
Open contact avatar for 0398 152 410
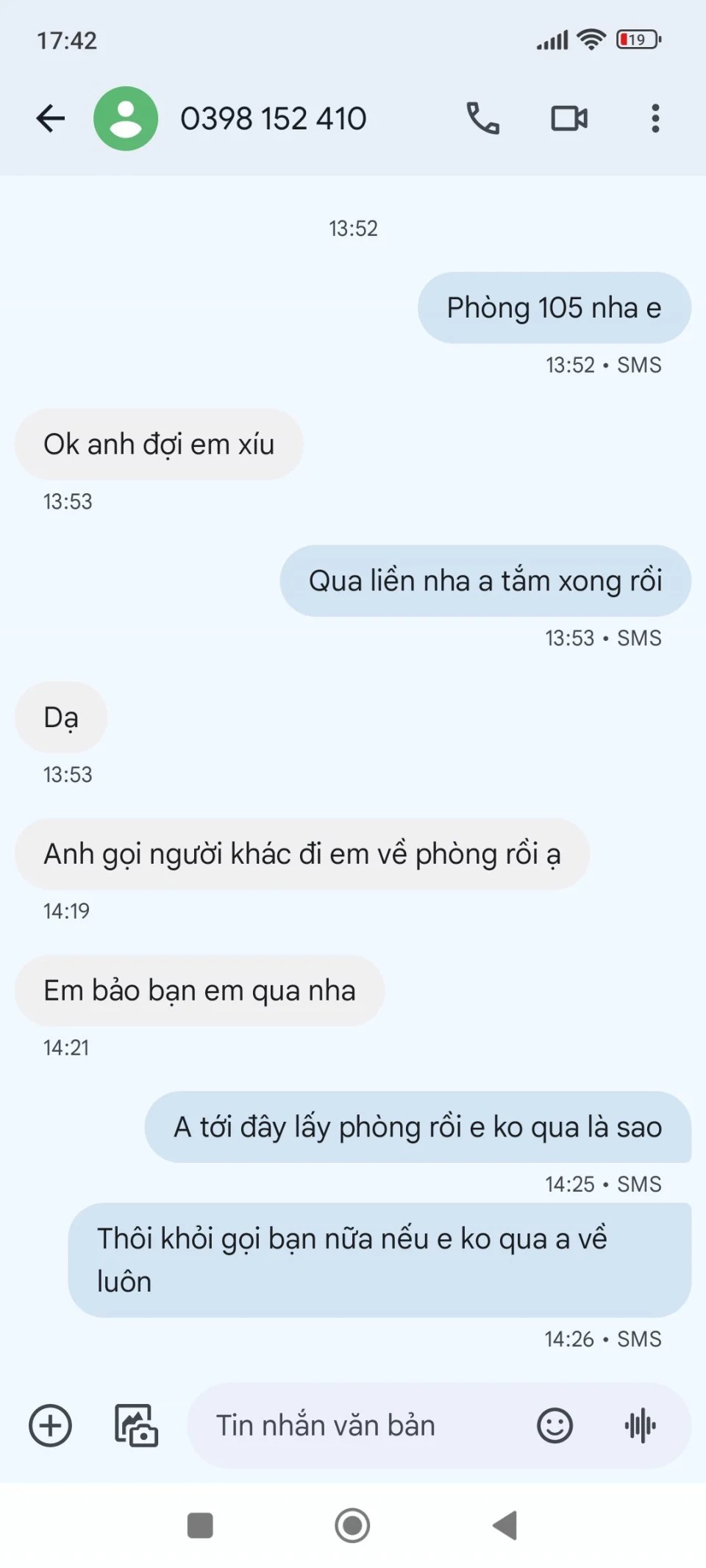126,118
